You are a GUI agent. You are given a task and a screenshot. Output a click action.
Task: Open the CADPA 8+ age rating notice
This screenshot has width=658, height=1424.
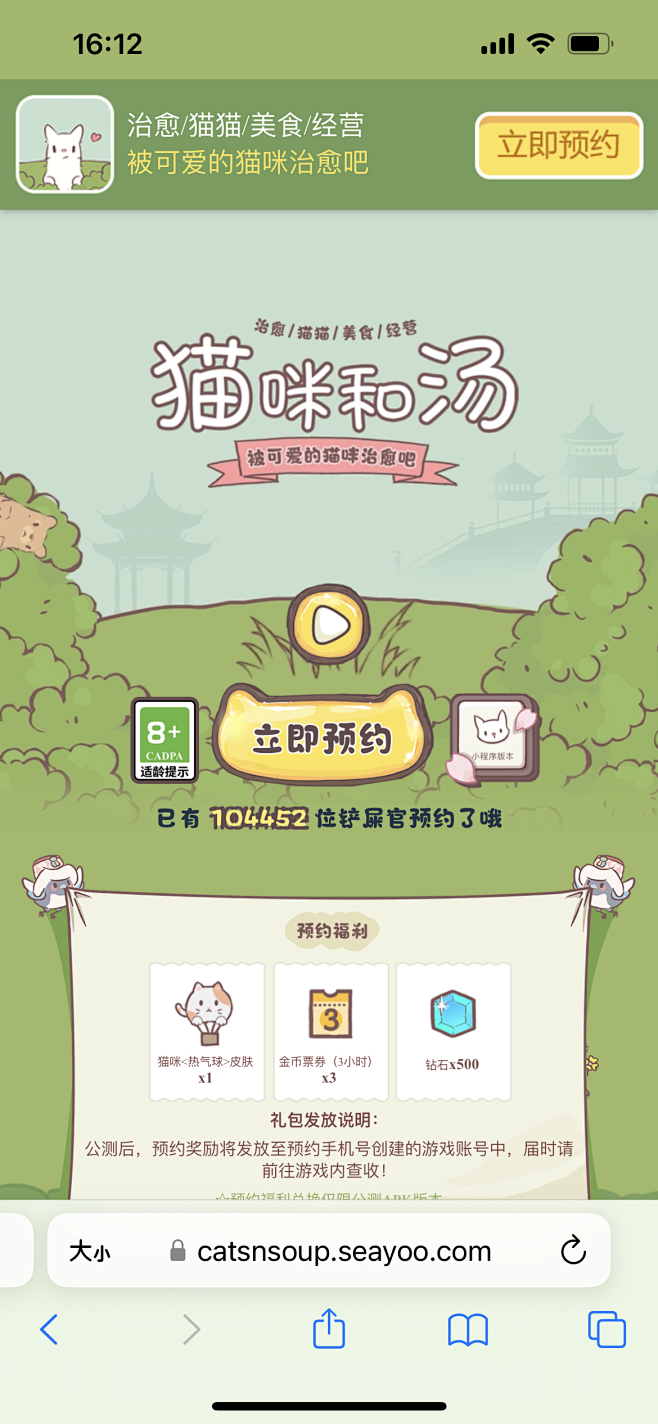165,740
